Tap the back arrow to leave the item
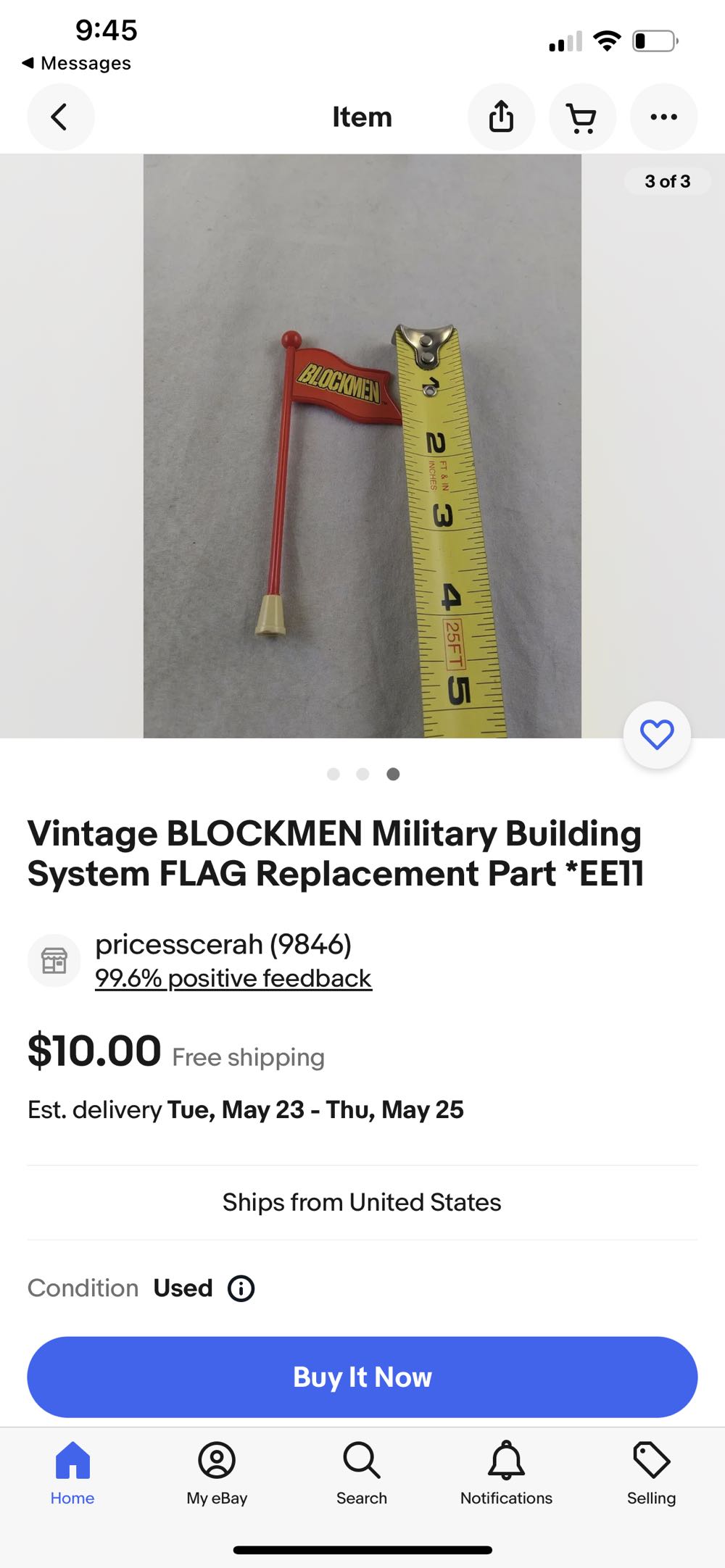Screen dimensions: 725x1568 coord(61,117)
